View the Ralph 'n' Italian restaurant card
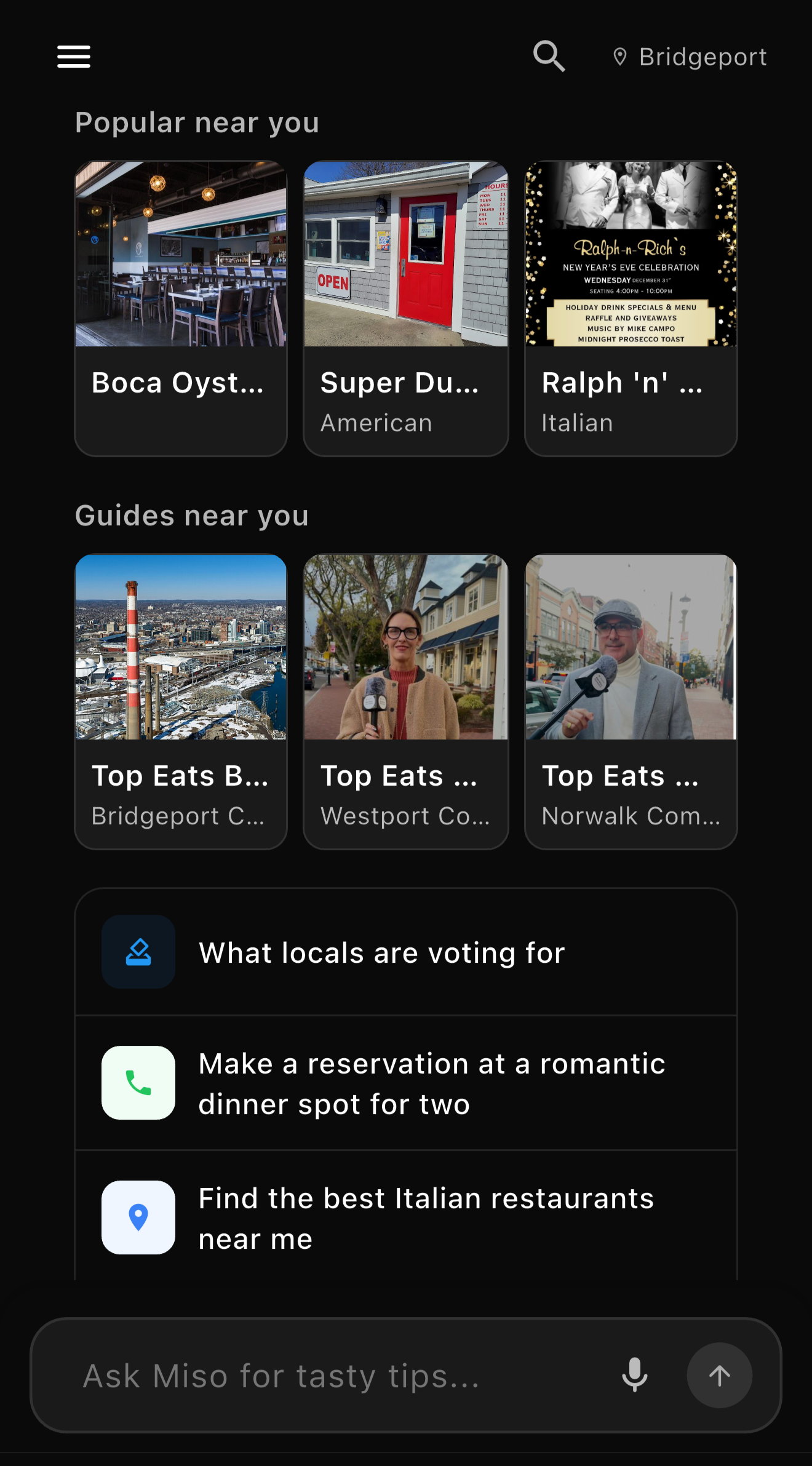 (631, 309)
